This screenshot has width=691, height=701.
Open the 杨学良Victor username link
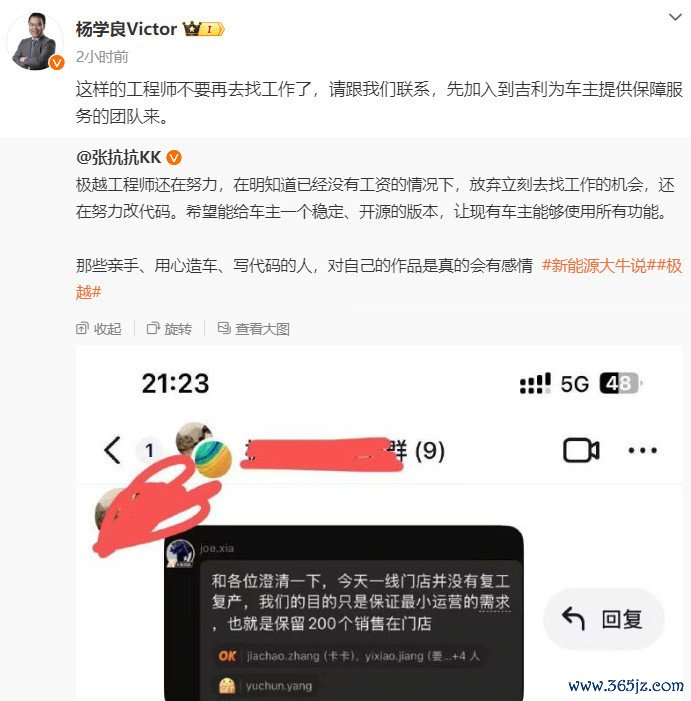pos(126,29)
